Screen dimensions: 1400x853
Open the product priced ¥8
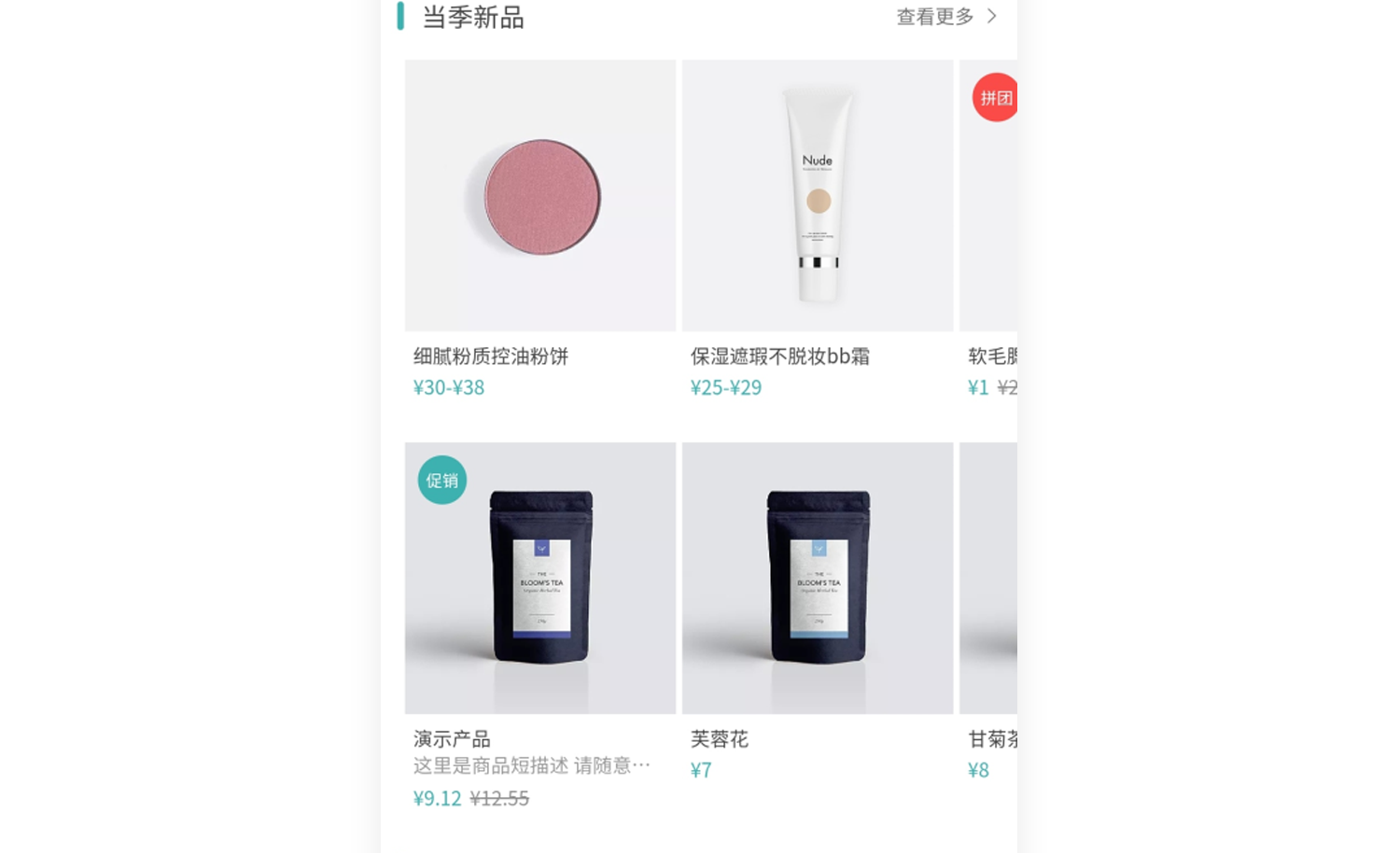point(989,579)
